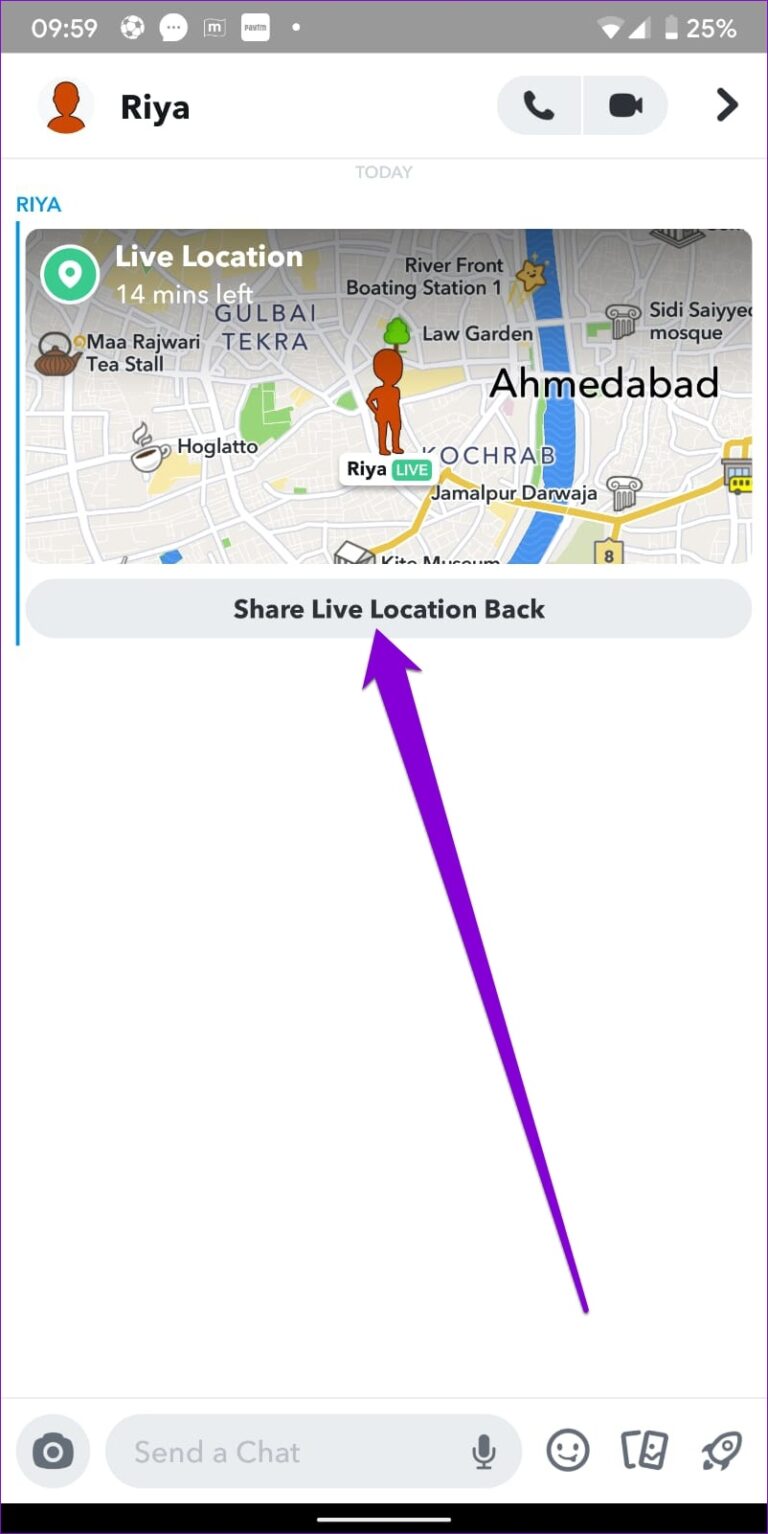Expand the chat options with the right chevron
The width and height of the screenshot is (768, 1534).
pos(726,104)
